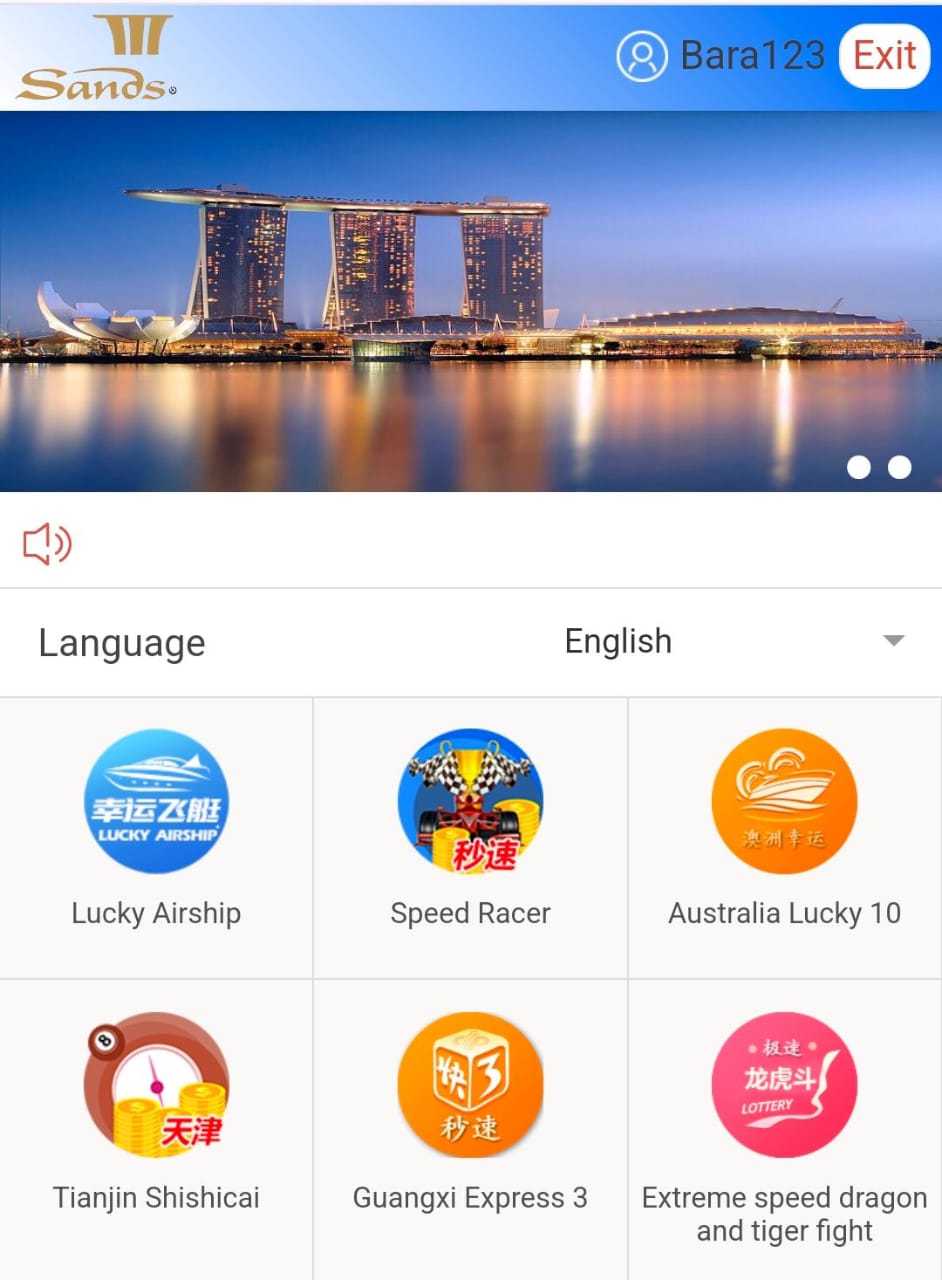Viewport: 942px width, 1280px height.
Task: Jump to the second banner slide dot
Action: pos(900,467)
